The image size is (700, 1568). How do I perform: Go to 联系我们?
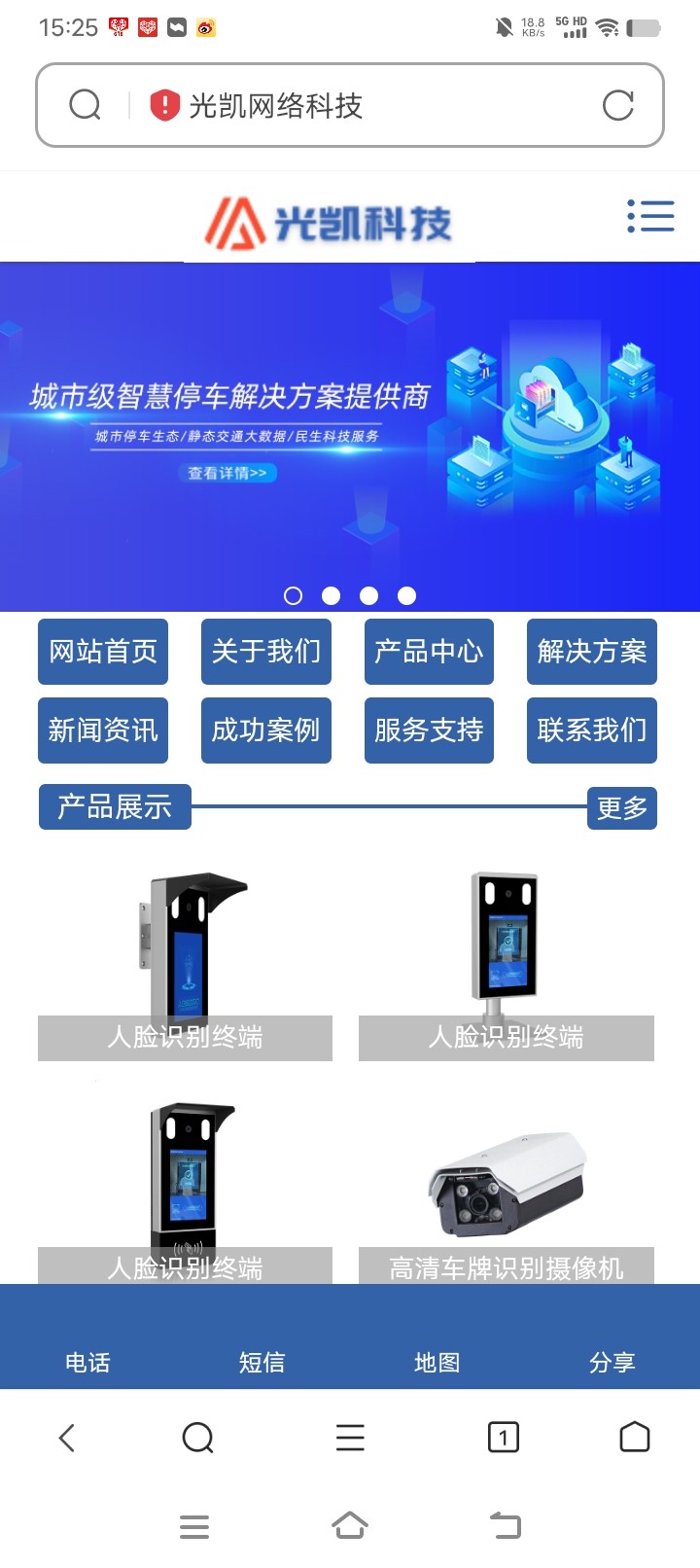591,731
